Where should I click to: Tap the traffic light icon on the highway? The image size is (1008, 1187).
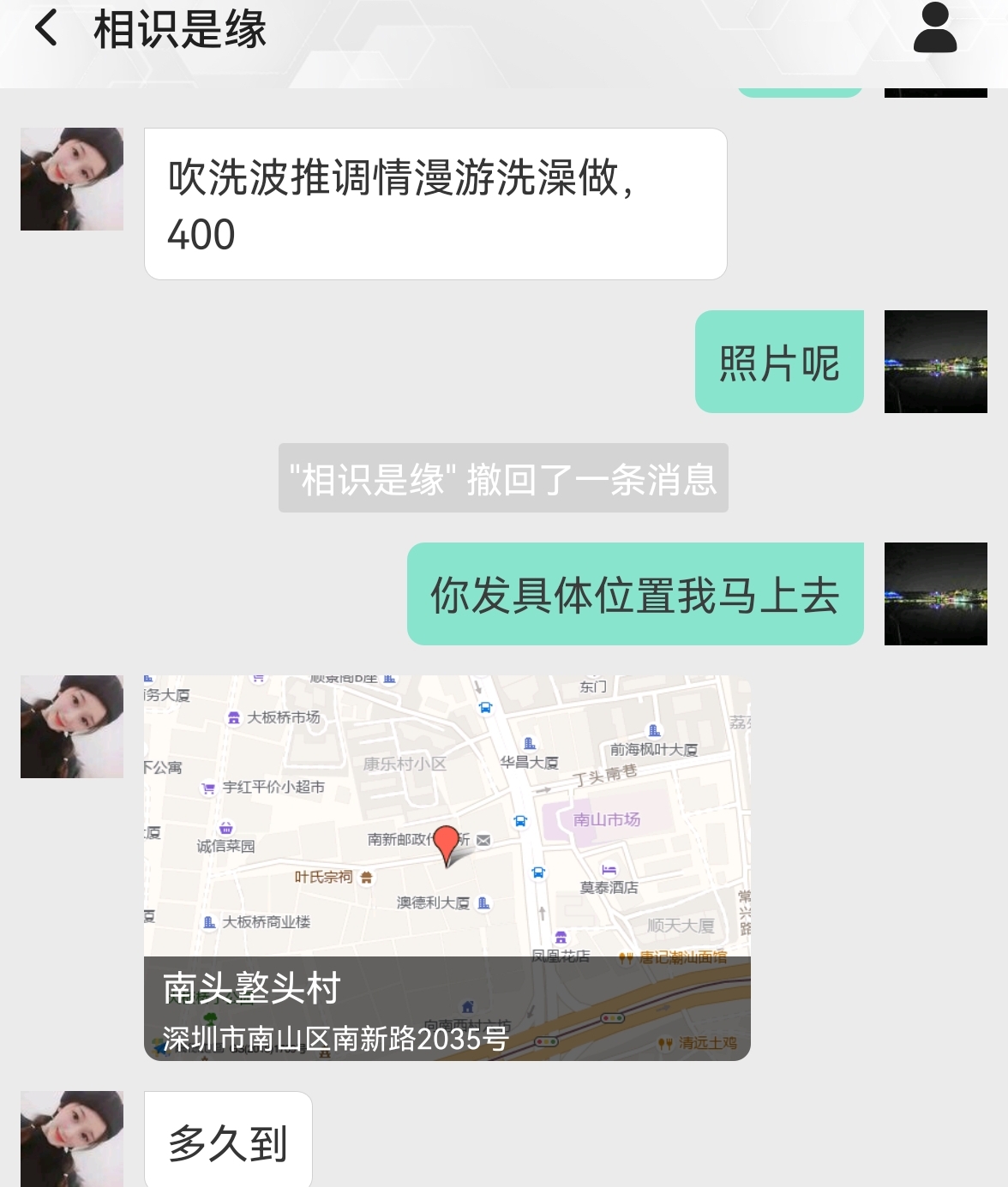612,1018
